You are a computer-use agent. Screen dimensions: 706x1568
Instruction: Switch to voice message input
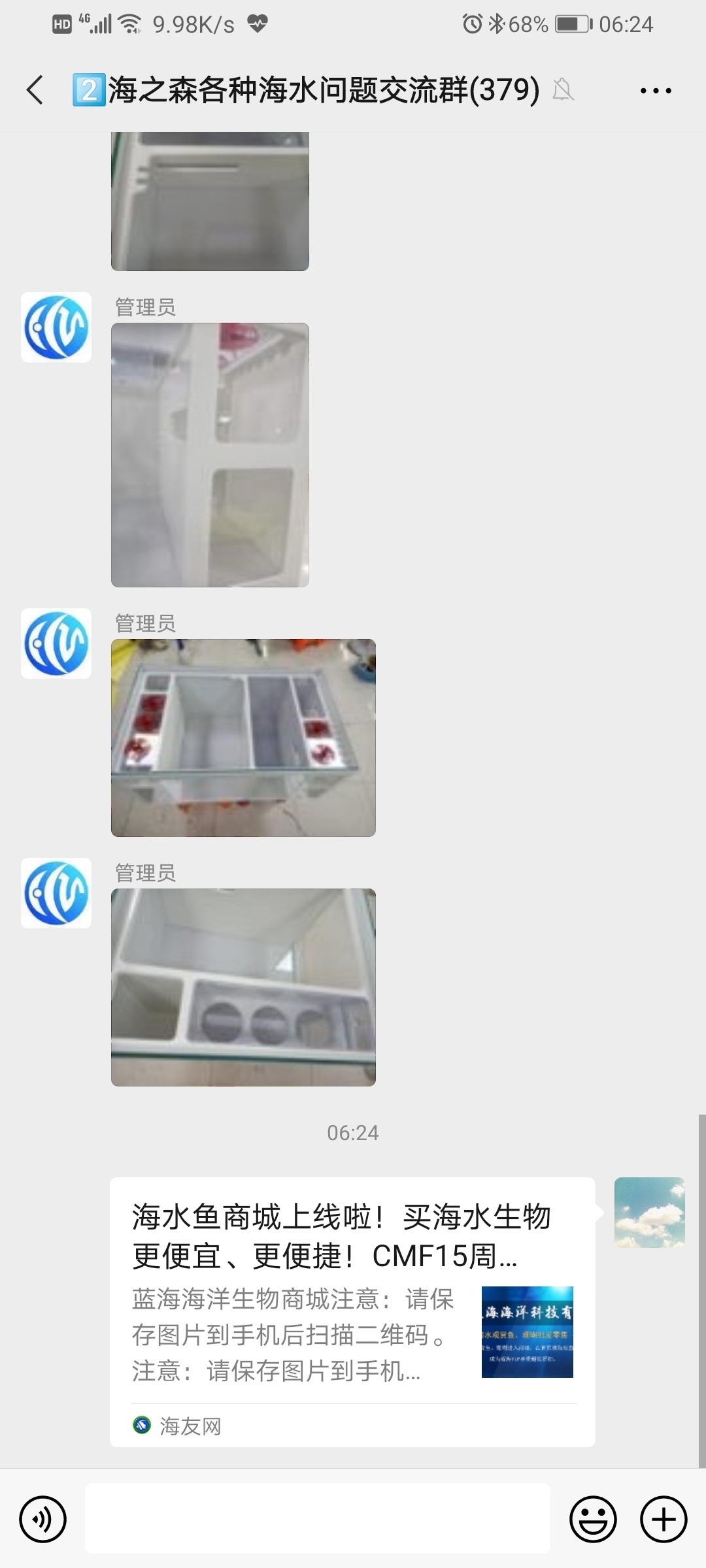point(43,1519)
